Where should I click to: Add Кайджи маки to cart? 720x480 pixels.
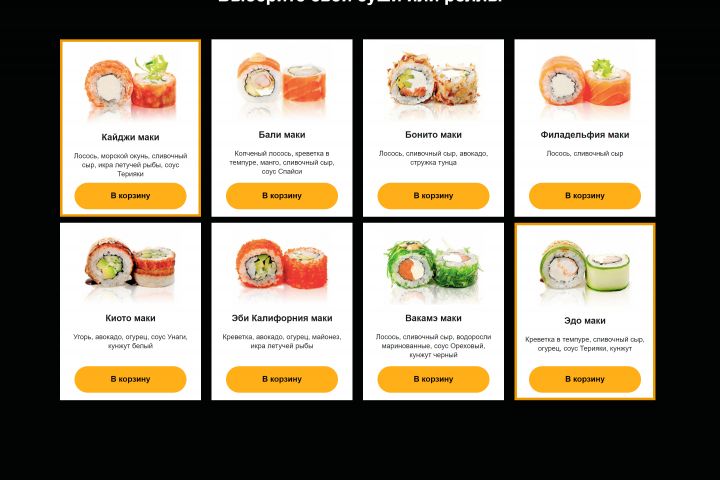click(130, 196)
